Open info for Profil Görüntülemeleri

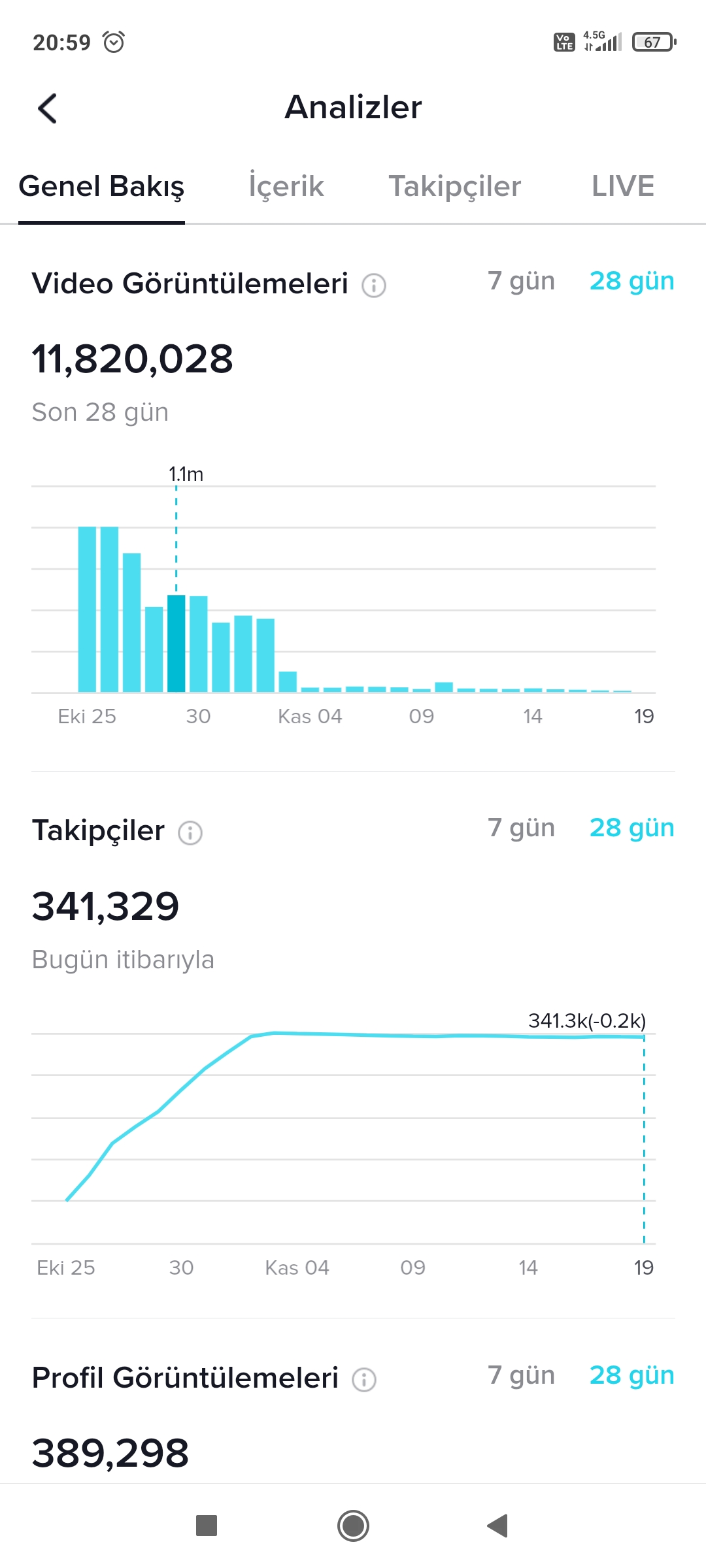pyautogui.click(x=364, y=1380)
